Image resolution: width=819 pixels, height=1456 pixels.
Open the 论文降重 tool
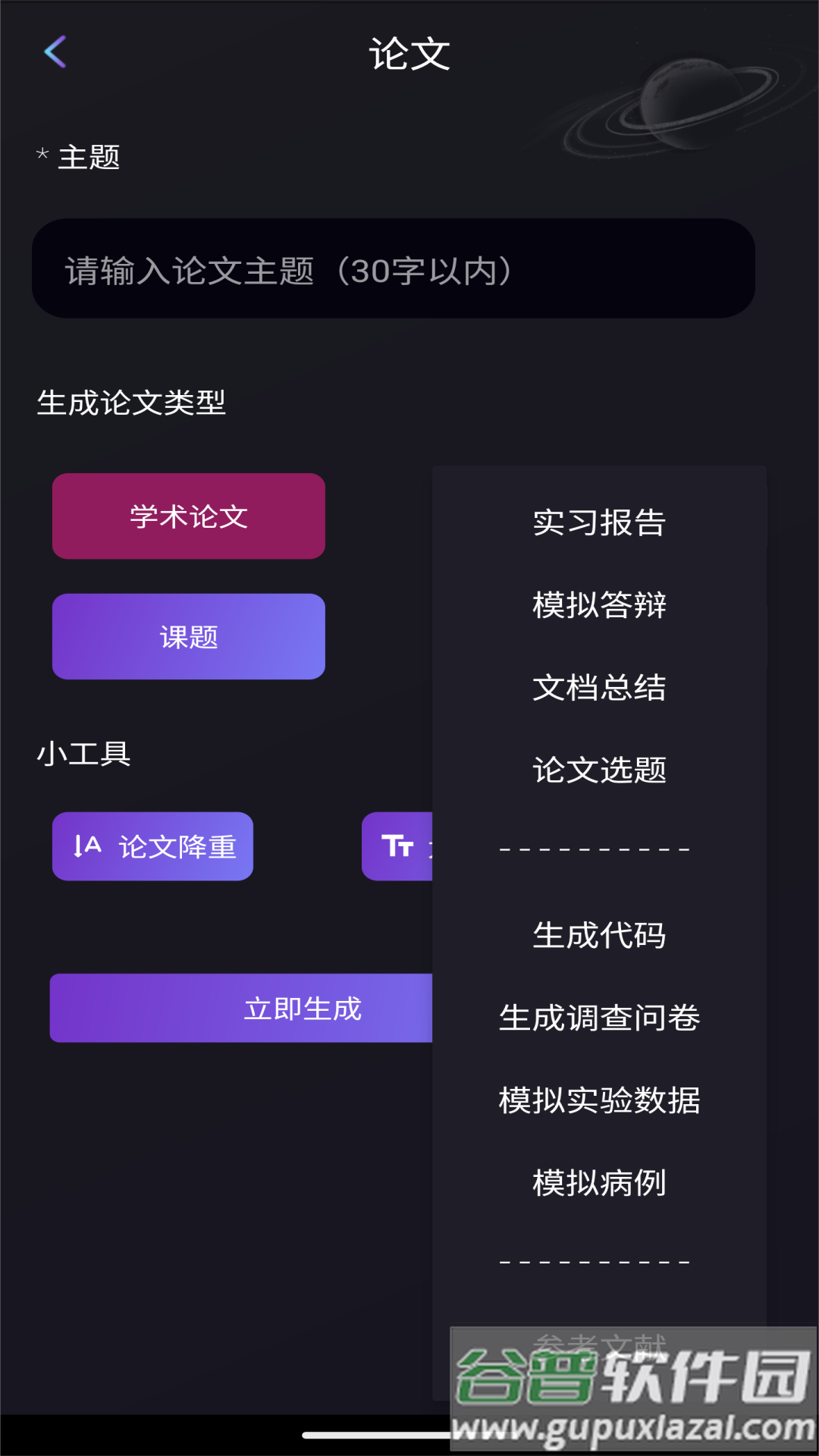153,846
